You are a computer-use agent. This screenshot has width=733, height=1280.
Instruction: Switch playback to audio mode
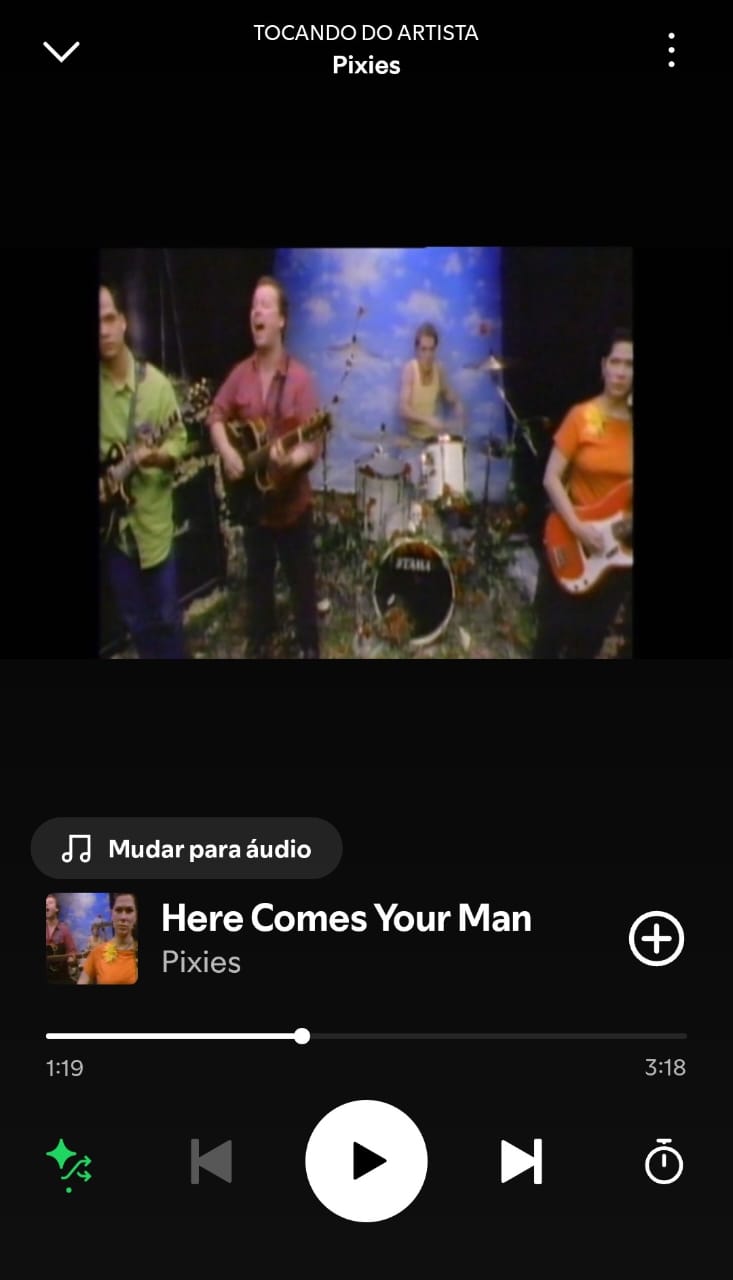pyautogui.click(x=187, y=847)
